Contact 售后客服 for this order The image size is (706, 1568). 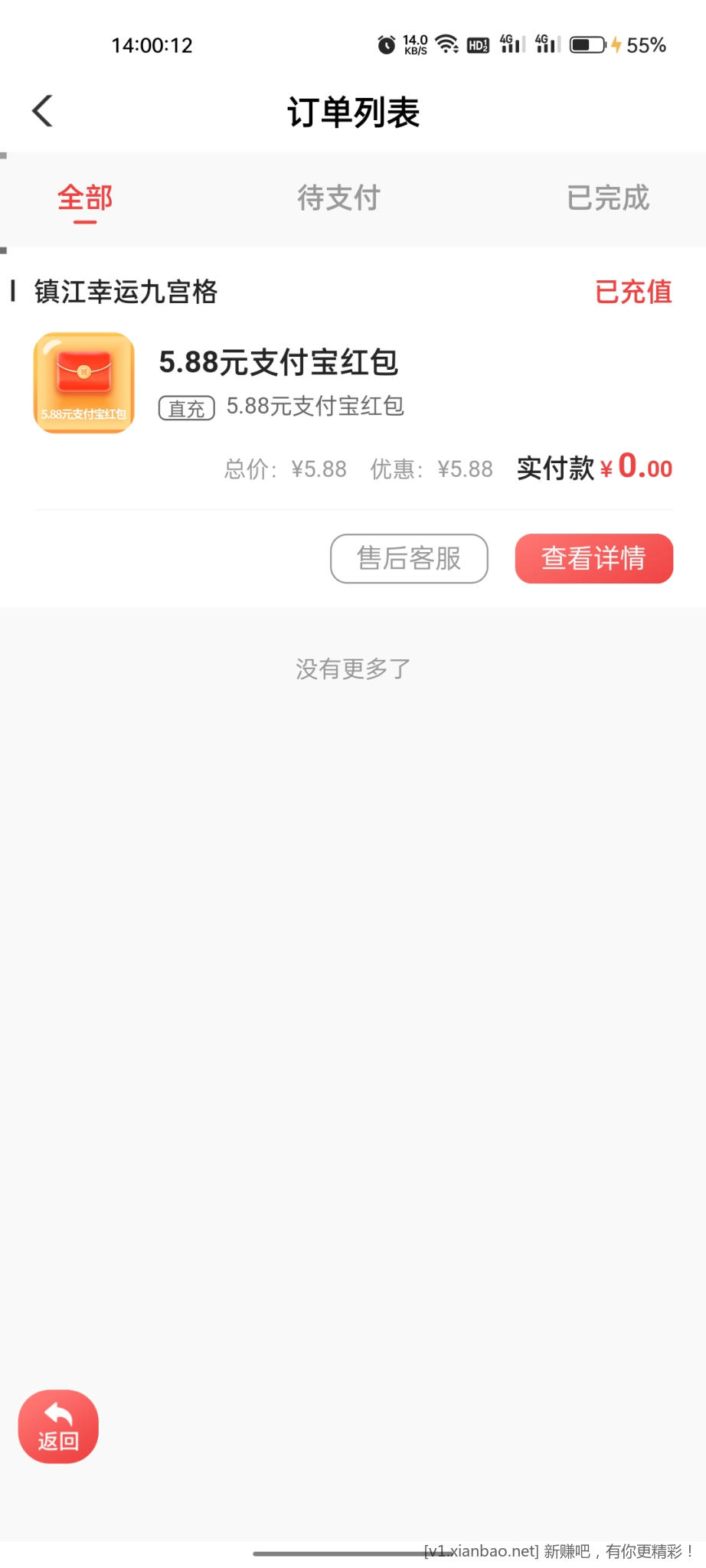pyautogui.click(x=409, y=558)
